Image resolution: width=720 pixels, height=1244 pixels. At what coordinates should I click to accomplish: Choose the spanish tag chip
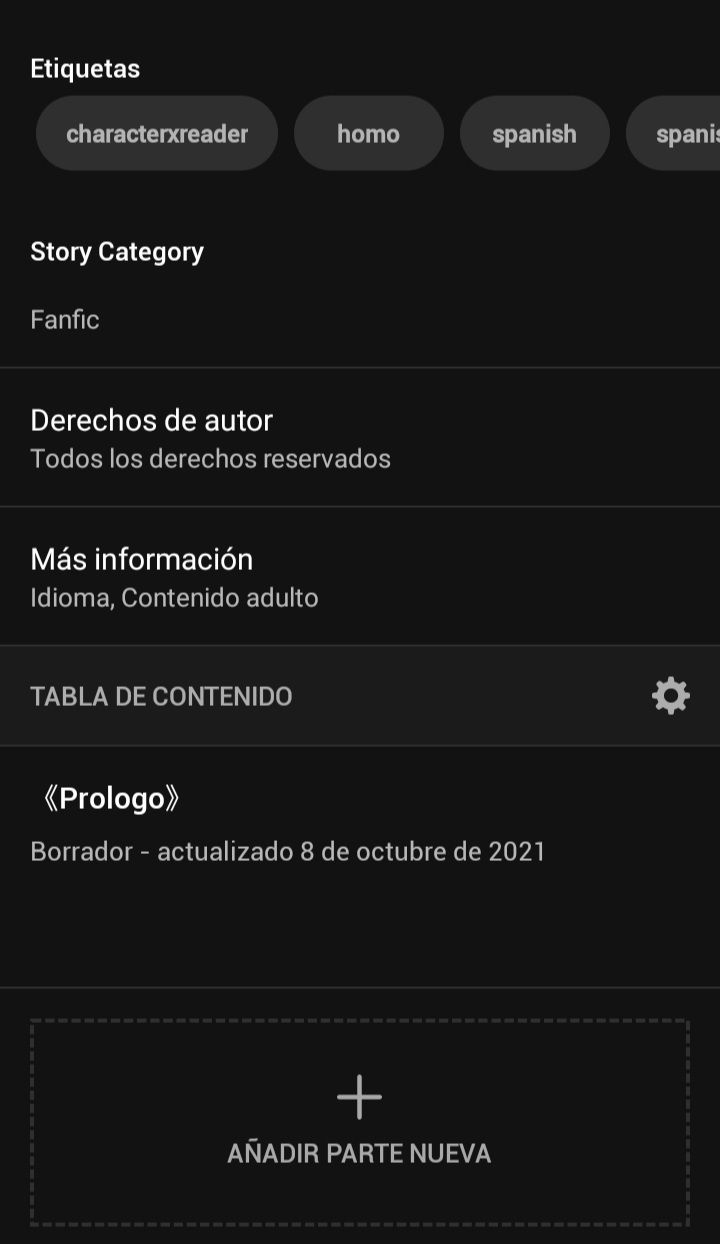534,133
